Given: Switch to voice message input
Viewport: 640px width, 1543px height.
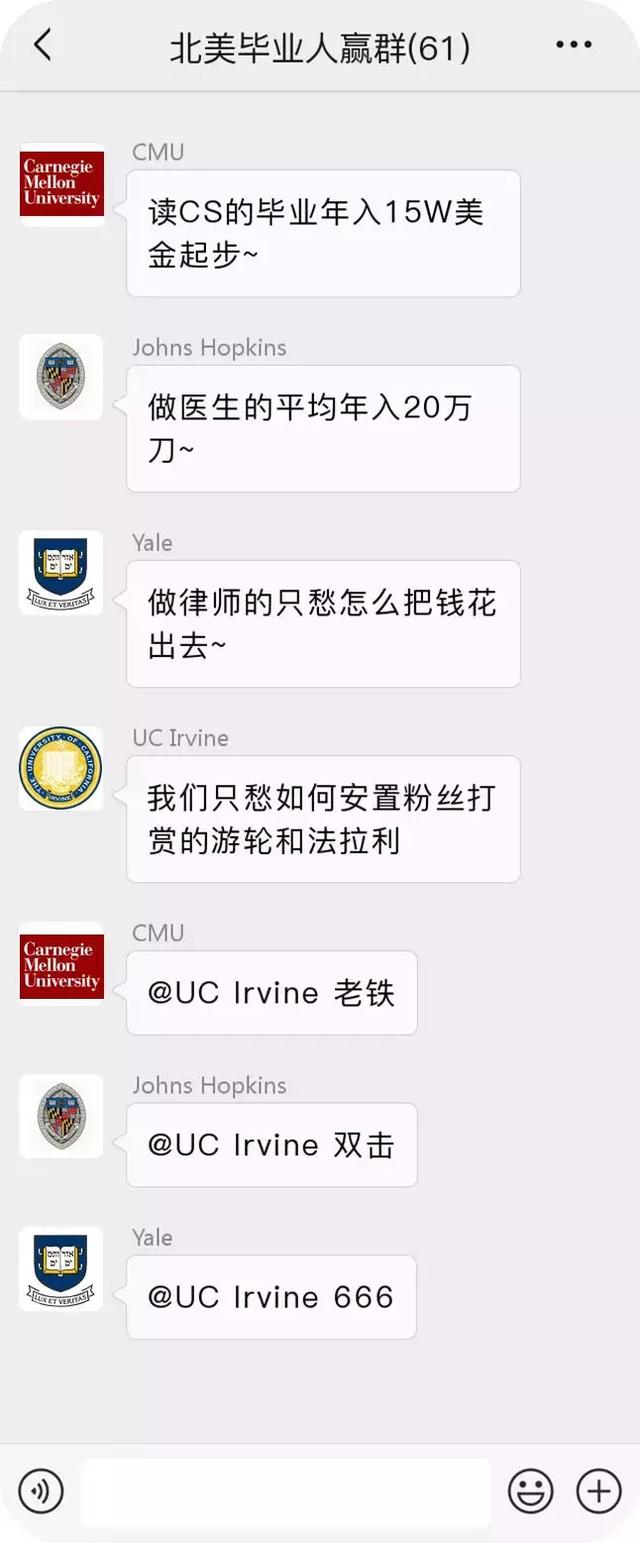Looking at the screenshot, I should (41, 1492).
